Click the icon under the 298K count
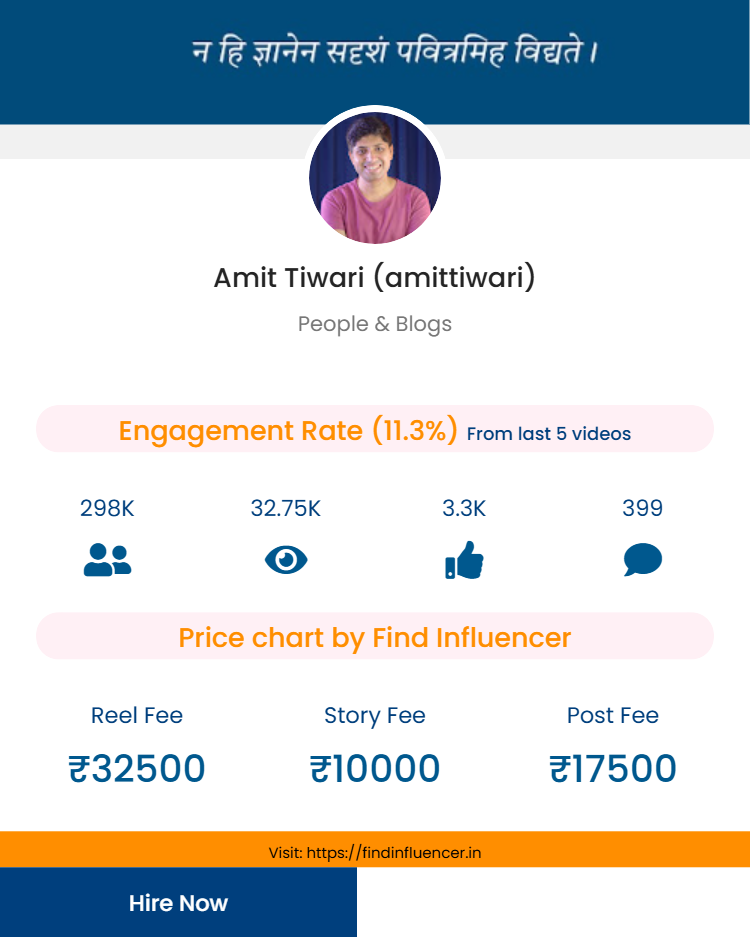 pyautogui.click(x=107, y=560)
